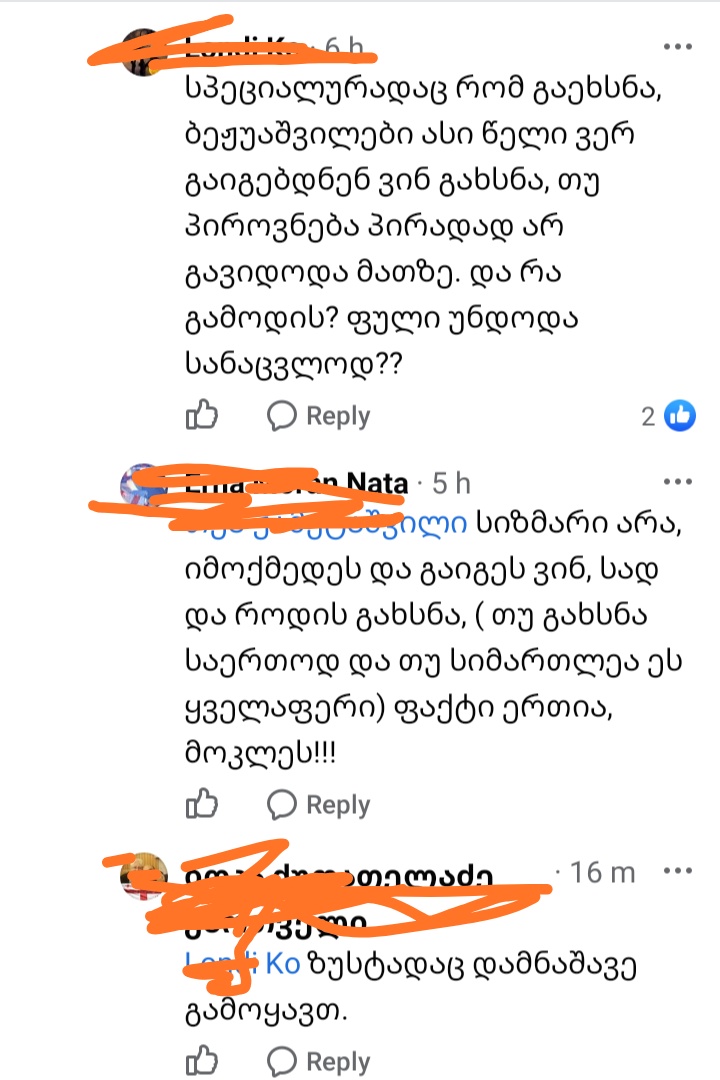This screenshot has width=720, height=1080.
Task: Open the three-dot menu on the 5 h comment
Action: 679,481
